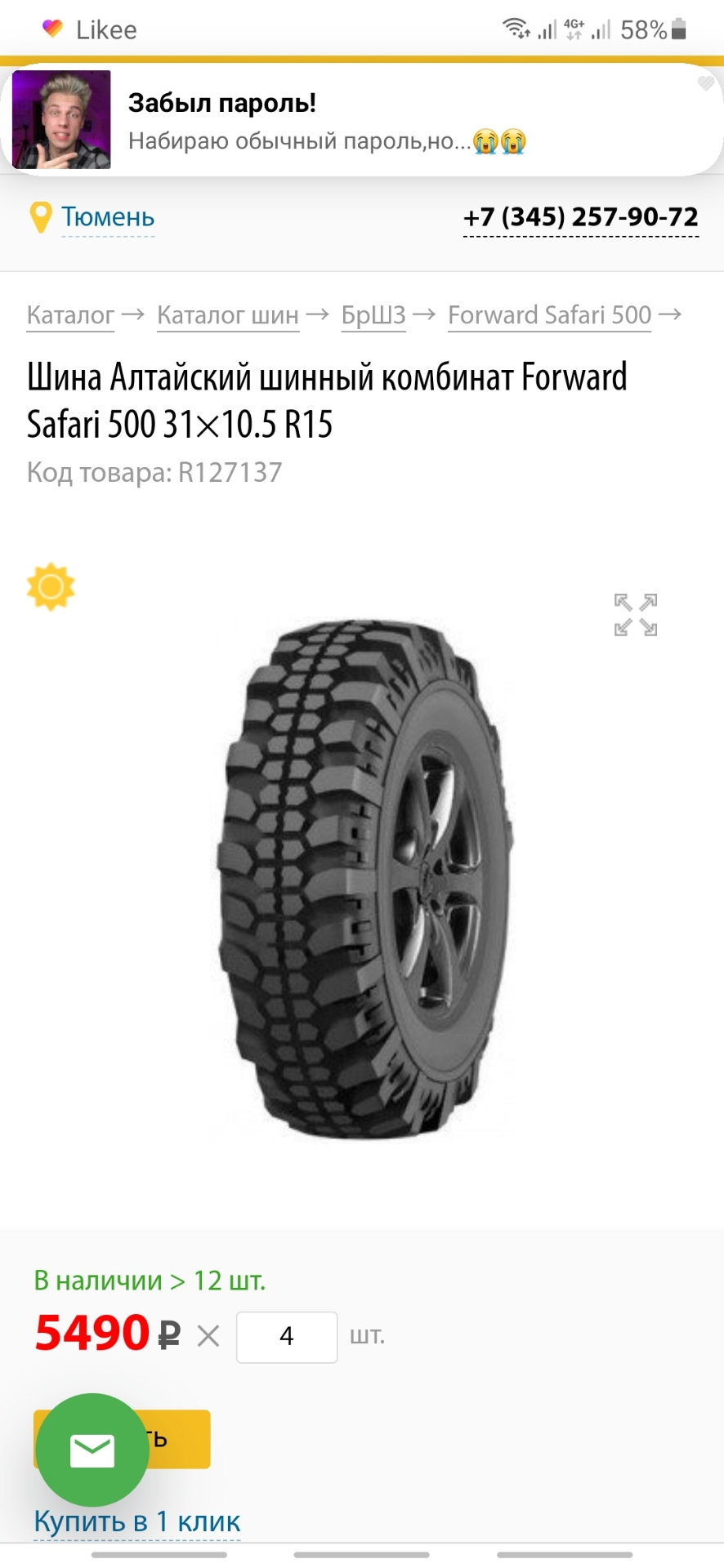Open the Forward Safari 500 breadcrumb
The height and width of the screenshot is (1568, 724).
point(550,315)
